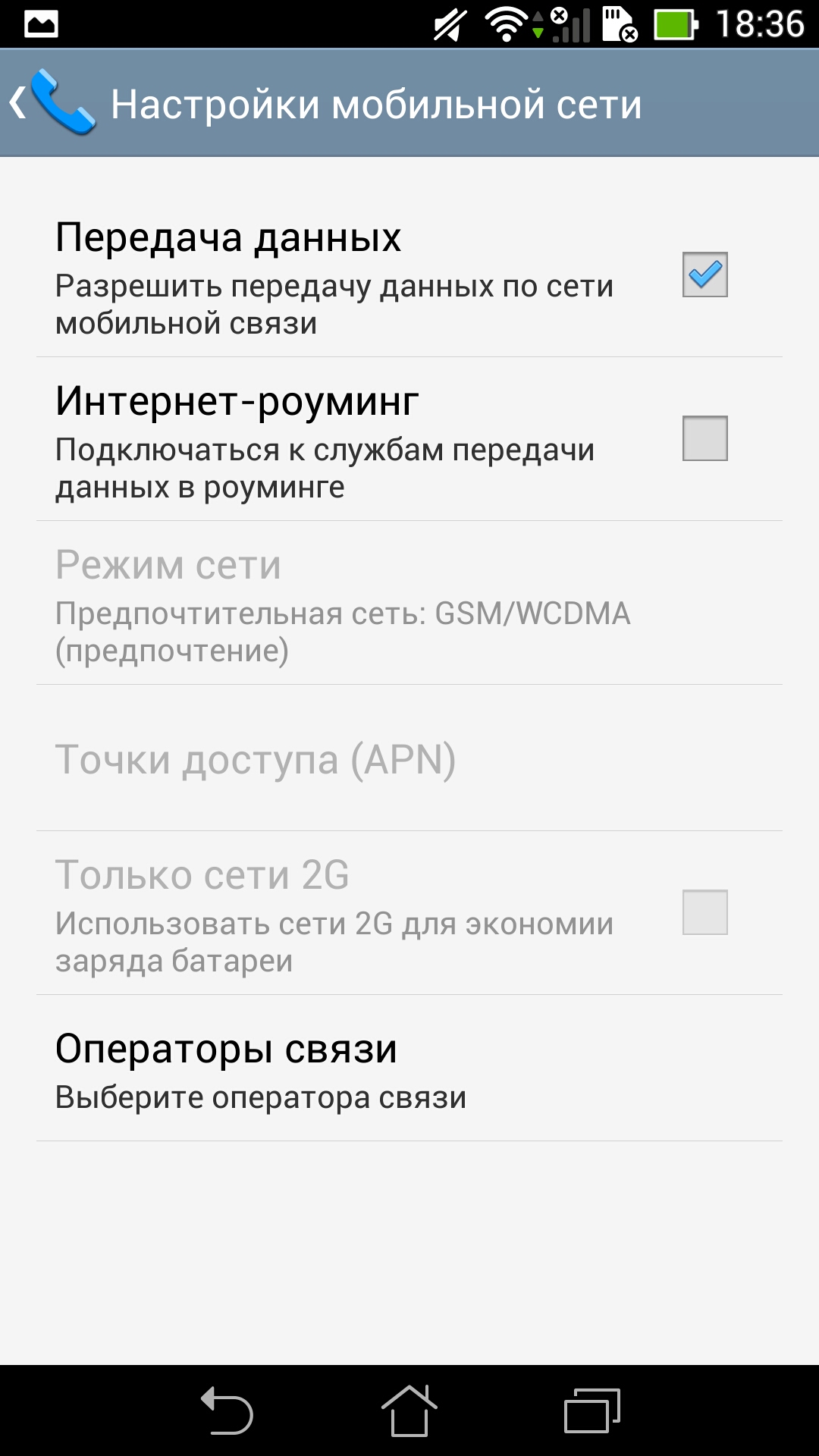Go to the home screen
The image size is (819, 1456).
click(409, 1410)
